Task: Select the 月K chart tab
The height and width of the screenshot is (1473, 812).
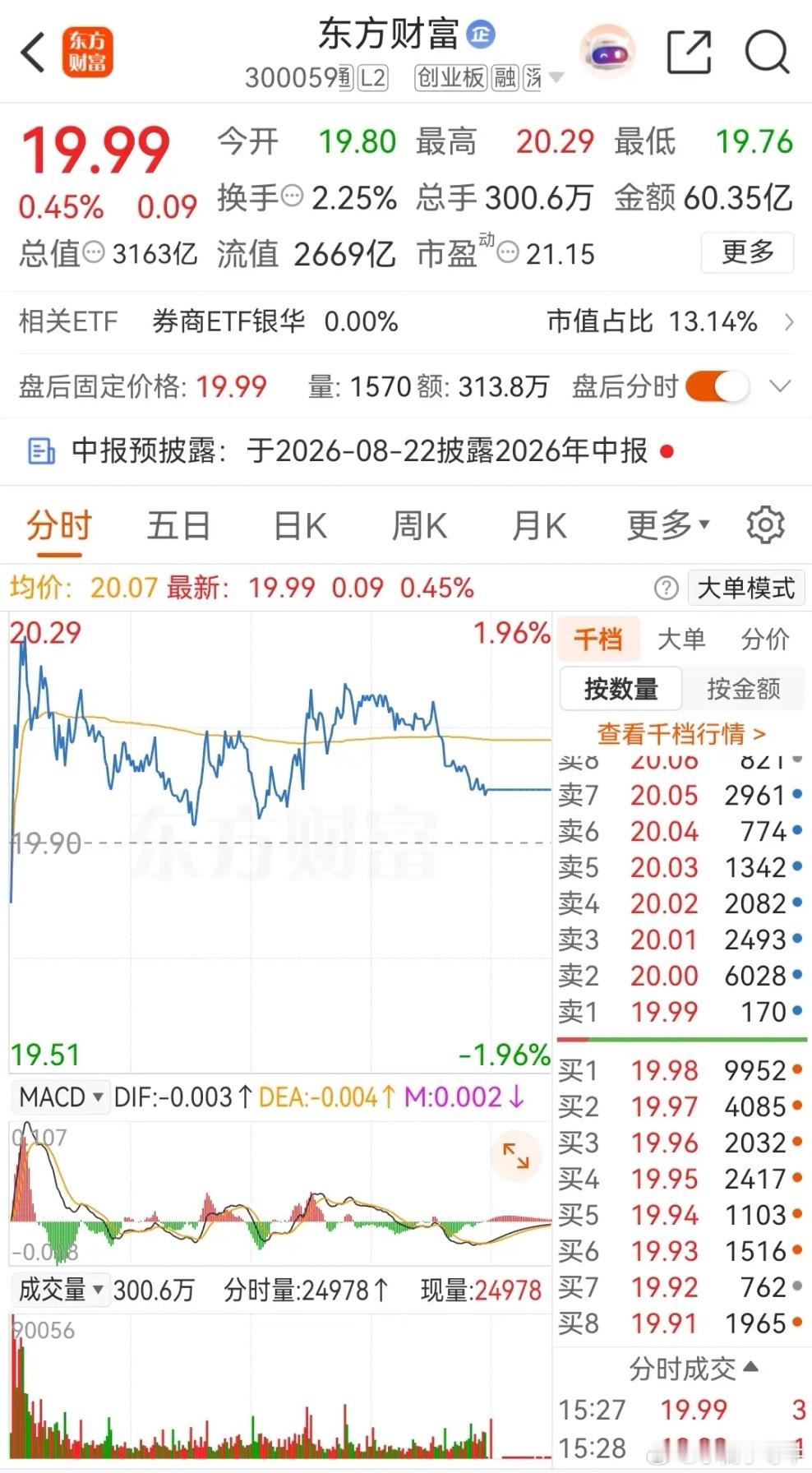Action: pos(539,525)
